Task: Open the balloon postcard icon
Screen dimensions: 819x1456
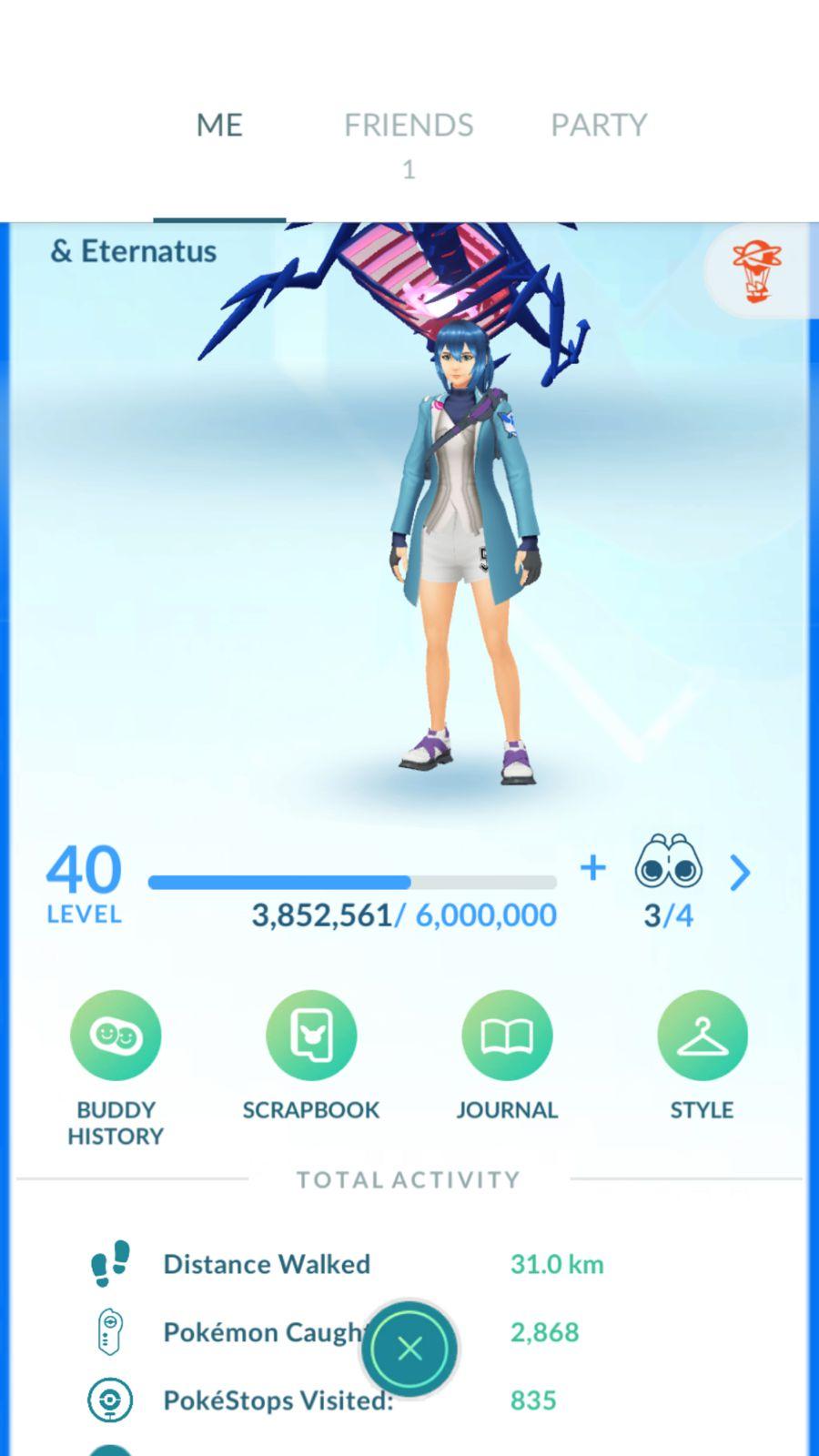Action: [x=757, y=271]
